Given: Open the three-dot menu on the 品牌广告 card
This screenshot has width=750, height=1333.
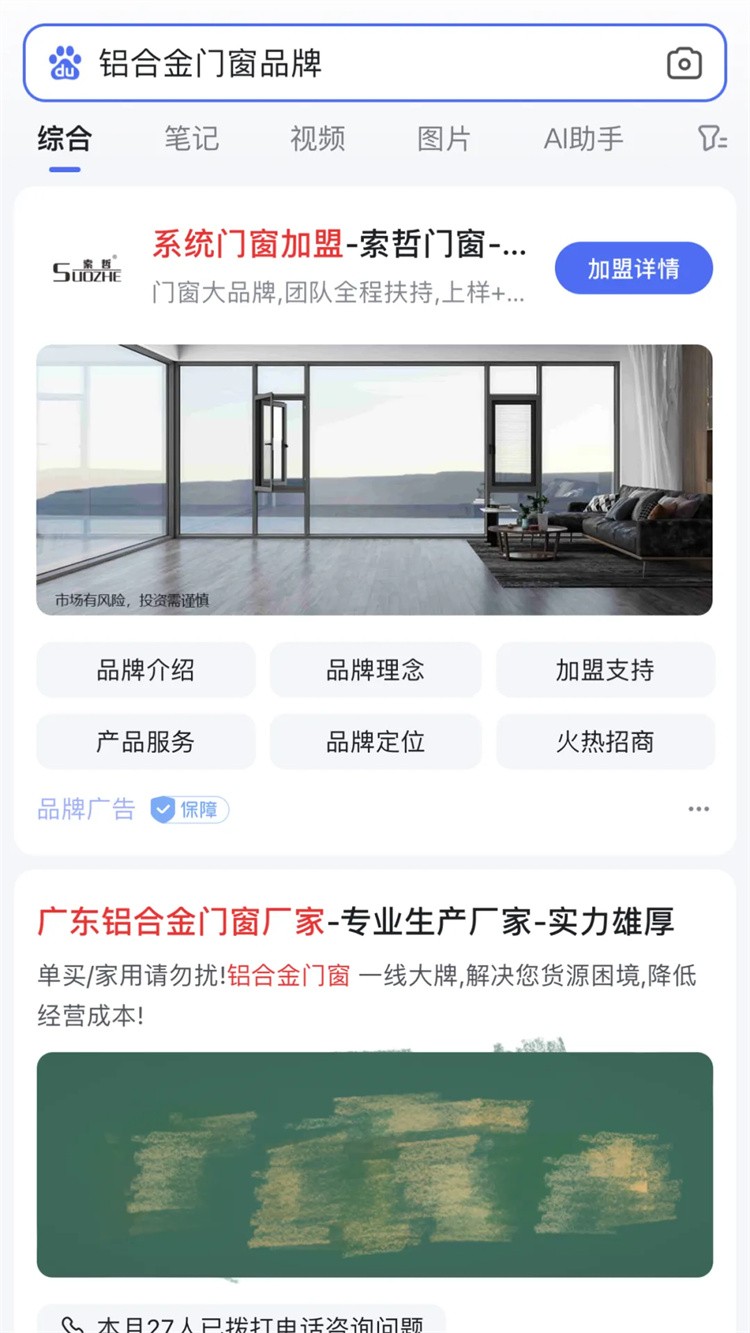Looking at the screenshot, I should coord(698,809).
